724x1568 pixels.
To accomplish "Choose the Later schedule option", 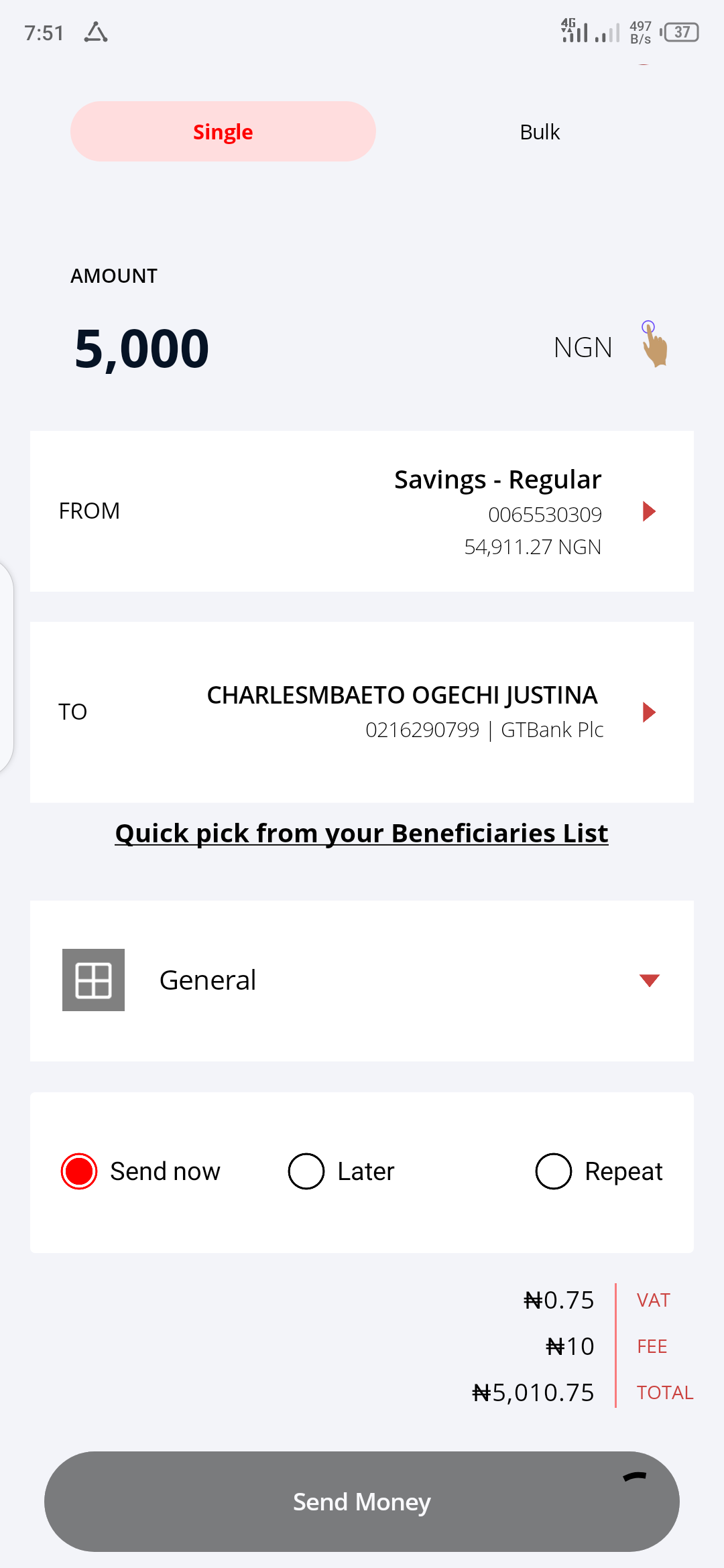I will coord(341,1171).
